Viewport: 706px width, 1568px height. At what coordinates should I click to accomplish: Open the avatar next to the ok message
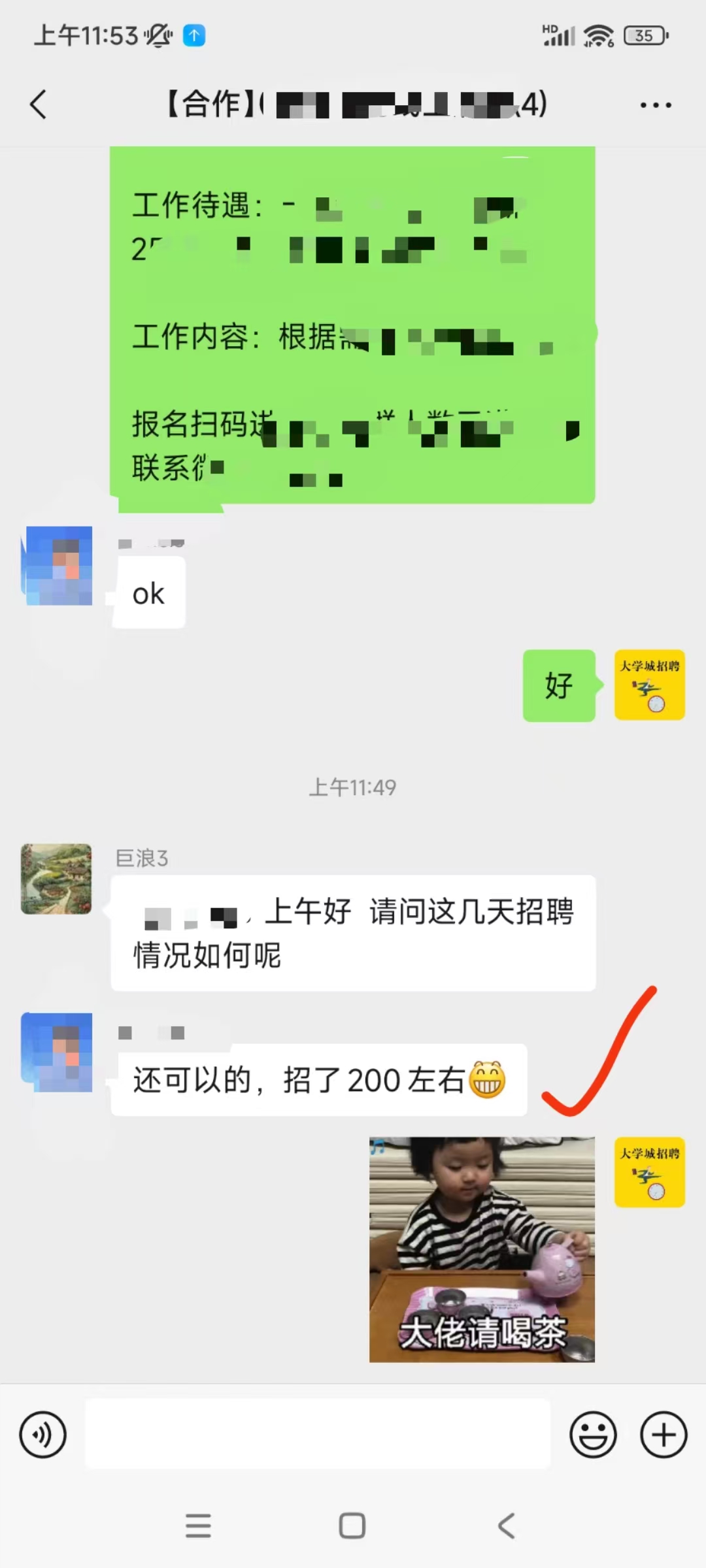pyautogui.click(x=58, y=566)
